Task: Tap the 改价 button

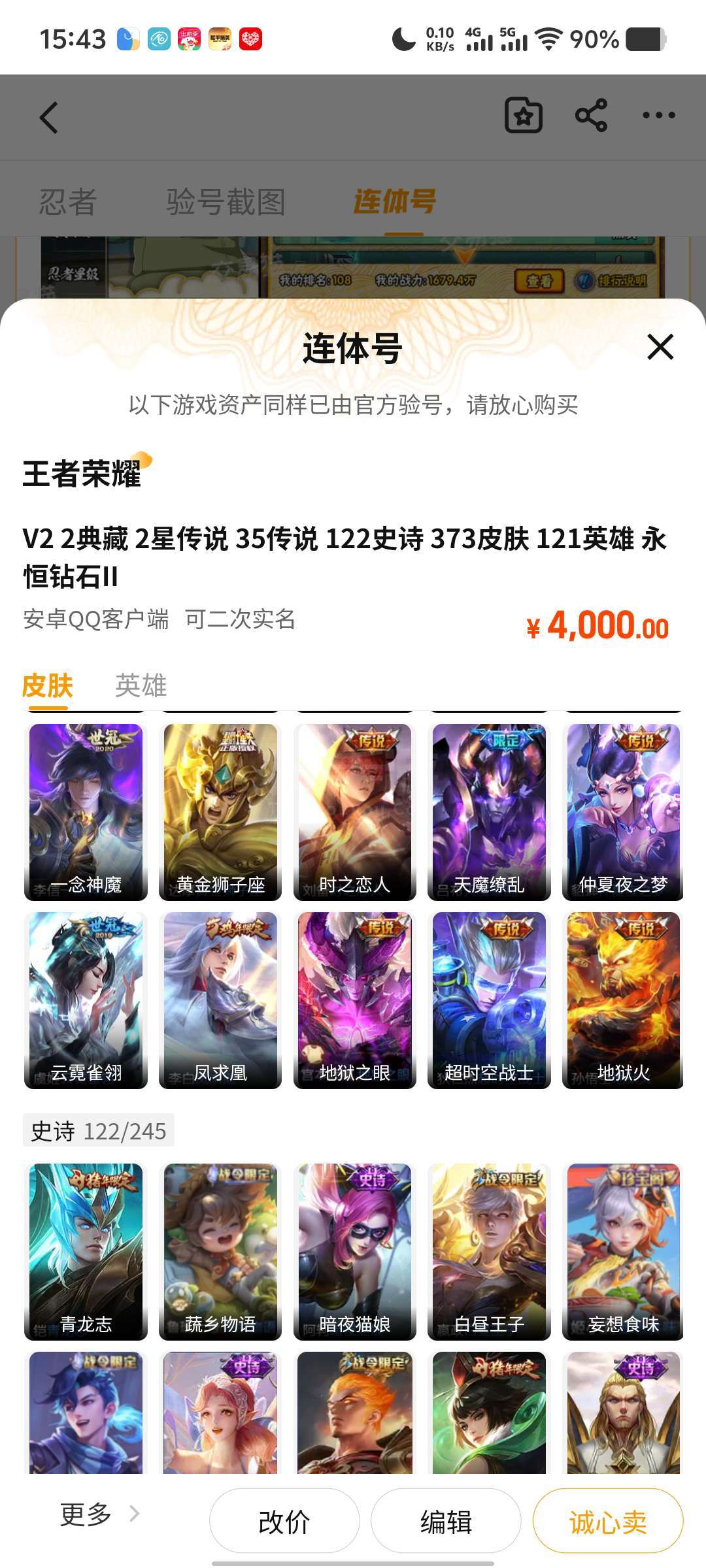Action: (284, 1522)
